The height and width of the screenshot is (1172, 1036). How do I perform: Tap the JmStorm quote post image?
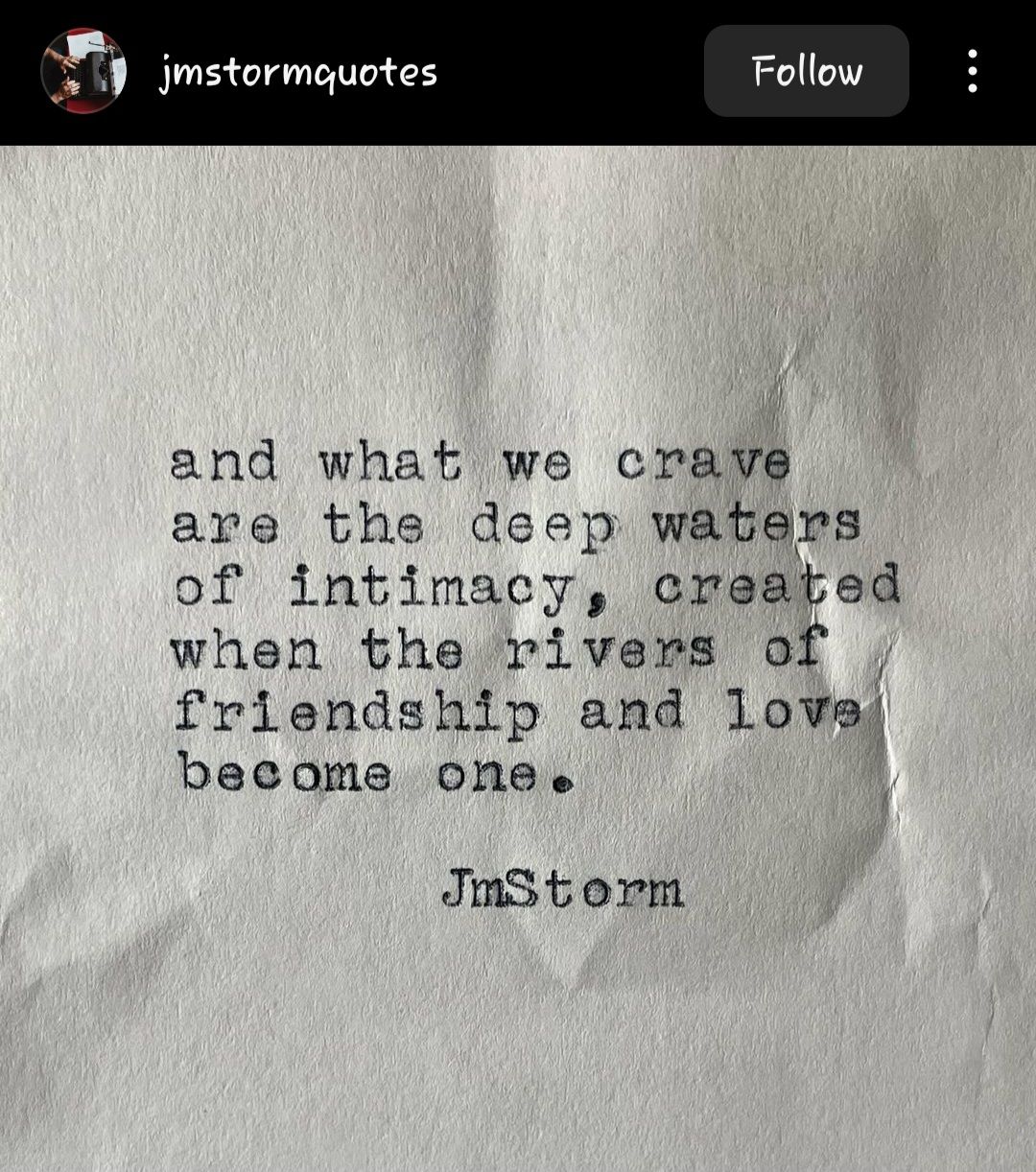click(x=518, y=658)
